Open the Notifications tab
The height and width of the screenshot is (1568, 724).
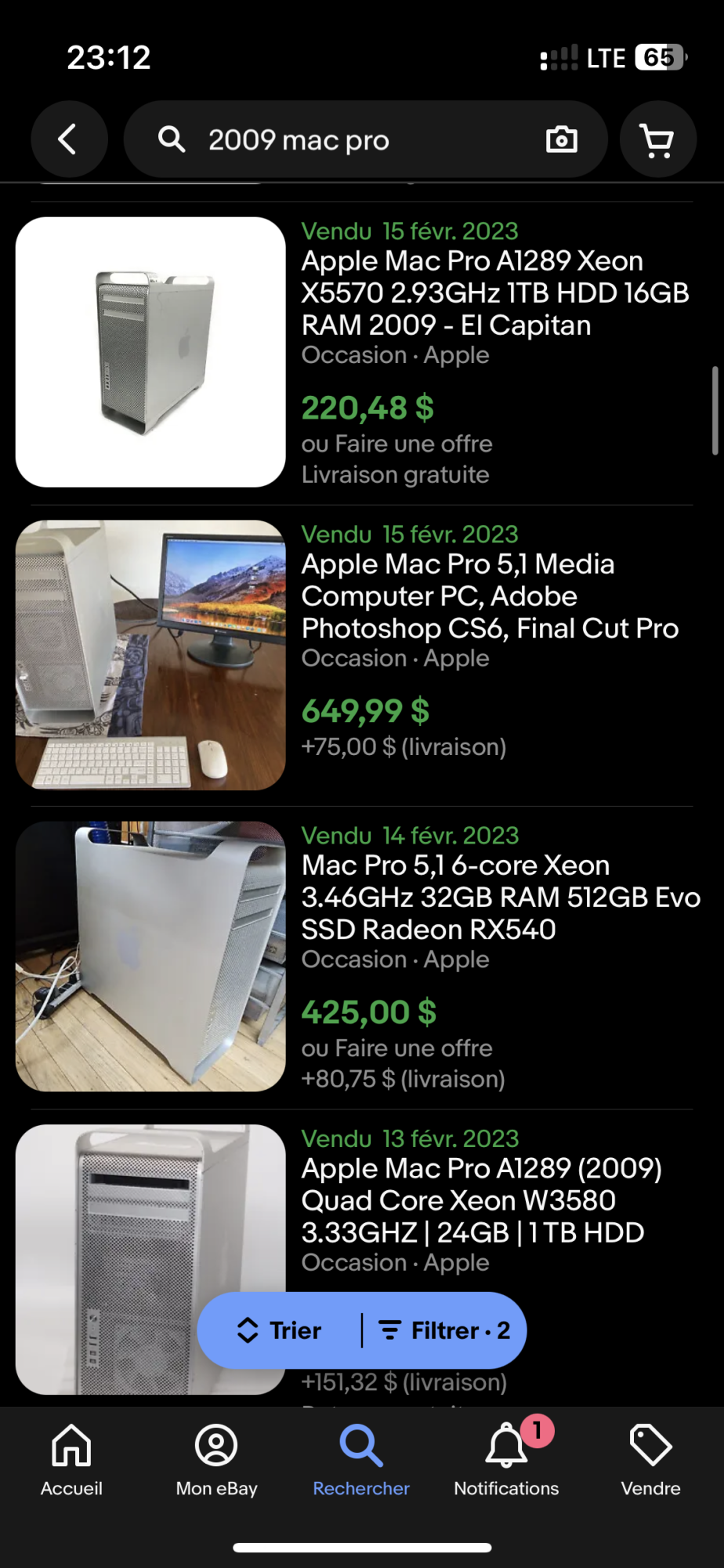click(506, 1460)
